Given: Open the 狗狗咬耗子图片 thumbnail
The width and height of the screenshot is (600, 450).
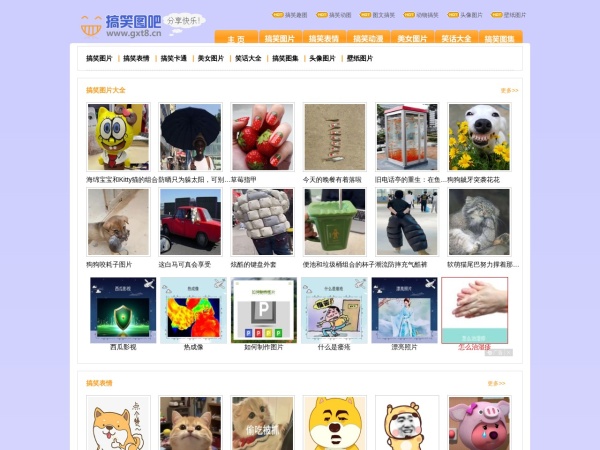Looking at the screenshot, I should [118, 222].
